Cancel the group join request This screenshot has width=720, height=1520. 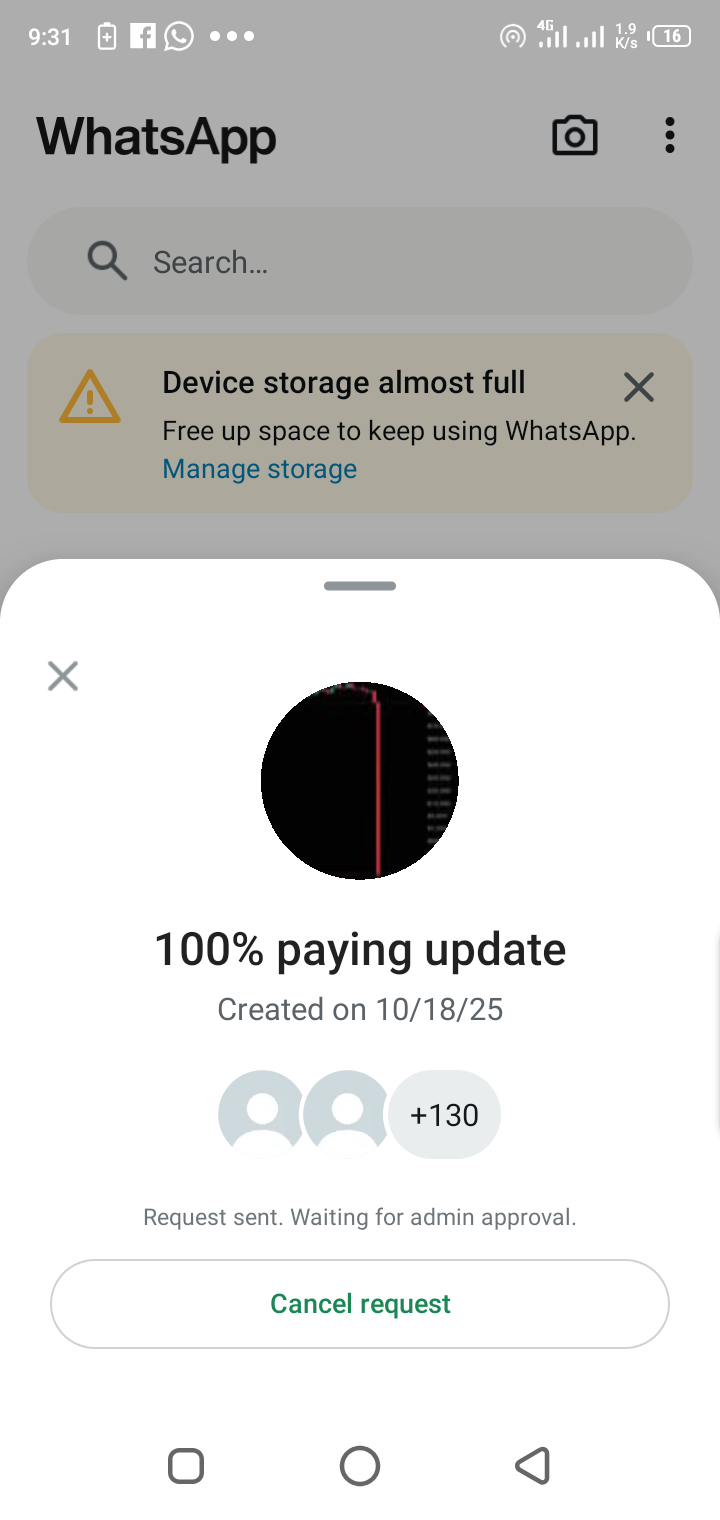pos(360,1304)
